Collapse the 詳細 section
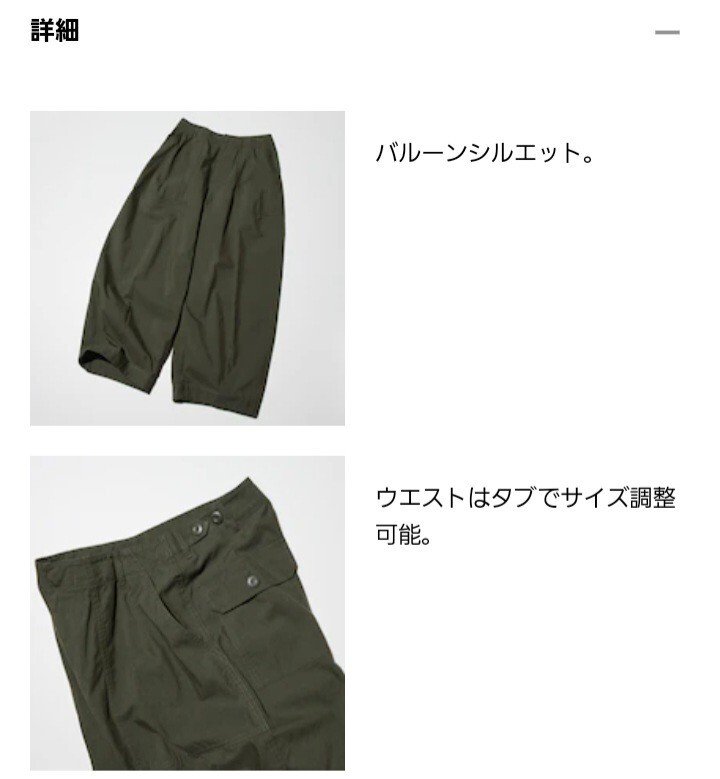The height and width of the screenshot is (779, 720). point(667,33)
